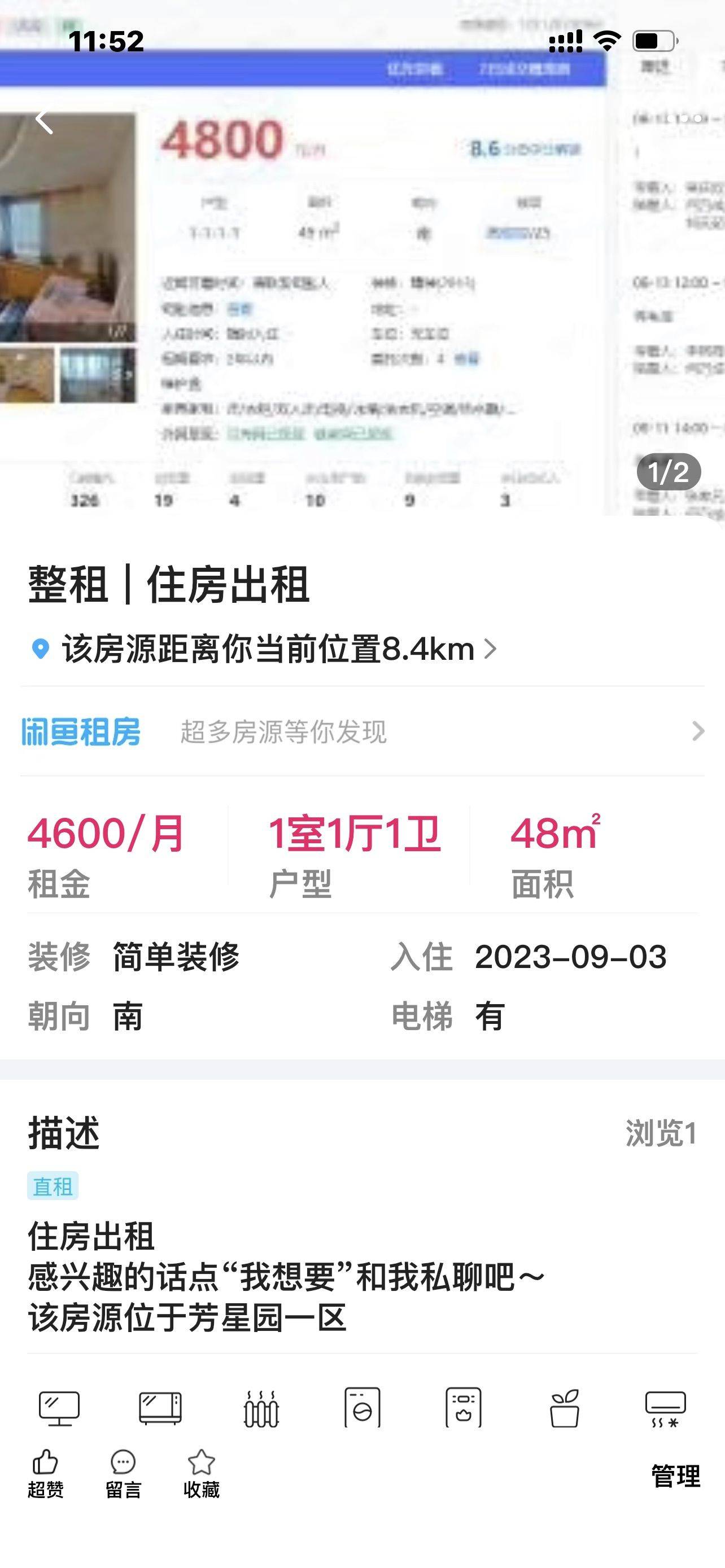This screenshot has height=1568, width=725.
Task: Click the blue location pin icon
Action: (40, 650)
